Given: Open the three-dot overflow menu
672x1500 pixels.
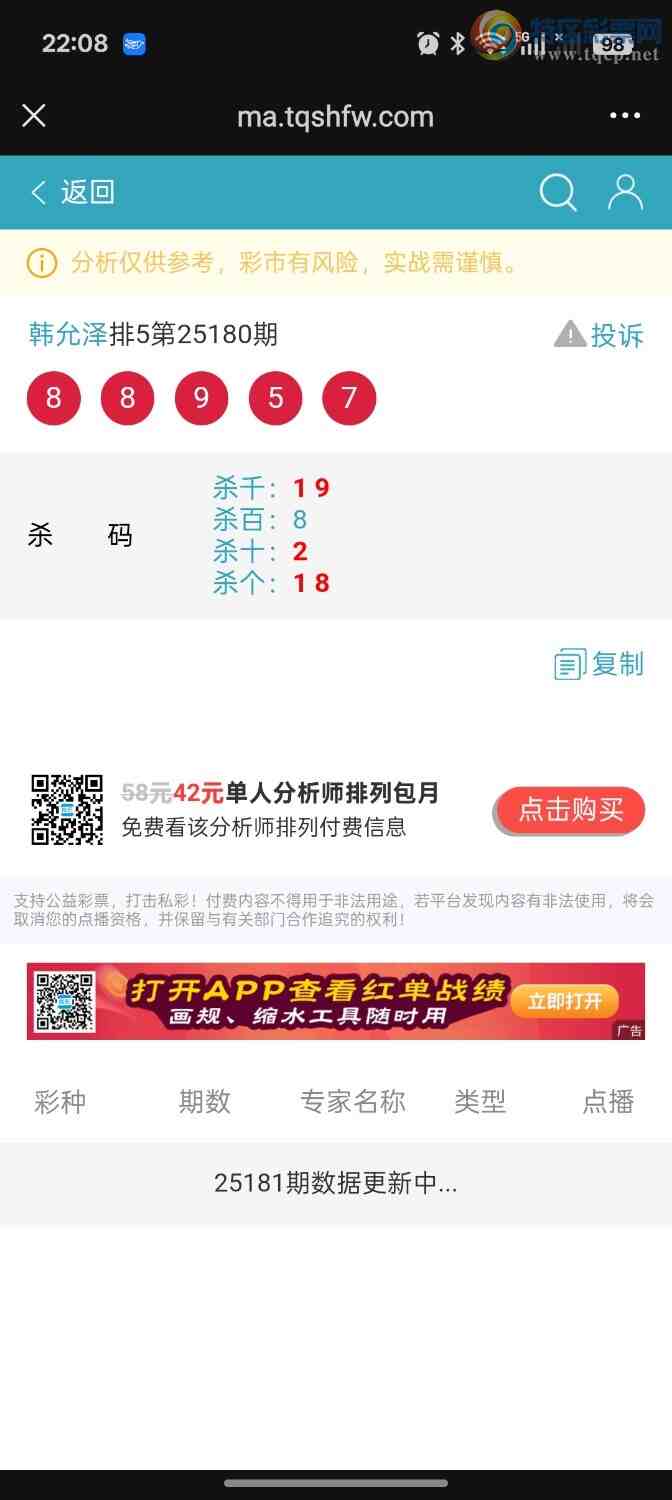Looking at the screenshot, I should (625, 116).
